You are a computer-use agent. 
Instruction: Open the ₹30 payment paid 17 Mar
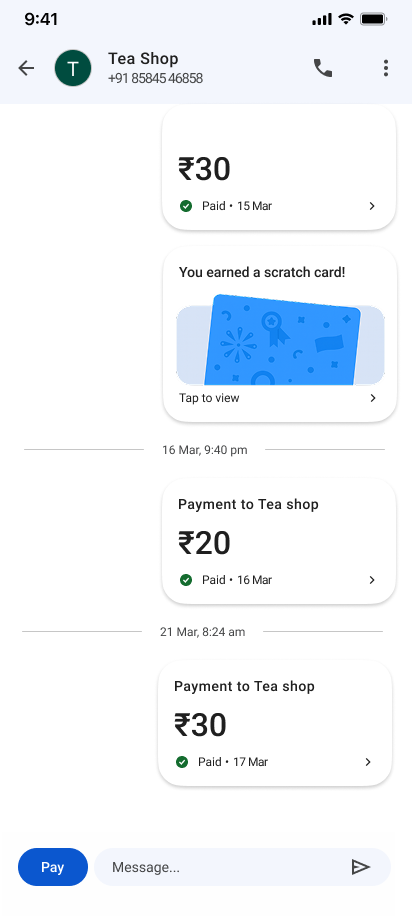pos(275,723)
